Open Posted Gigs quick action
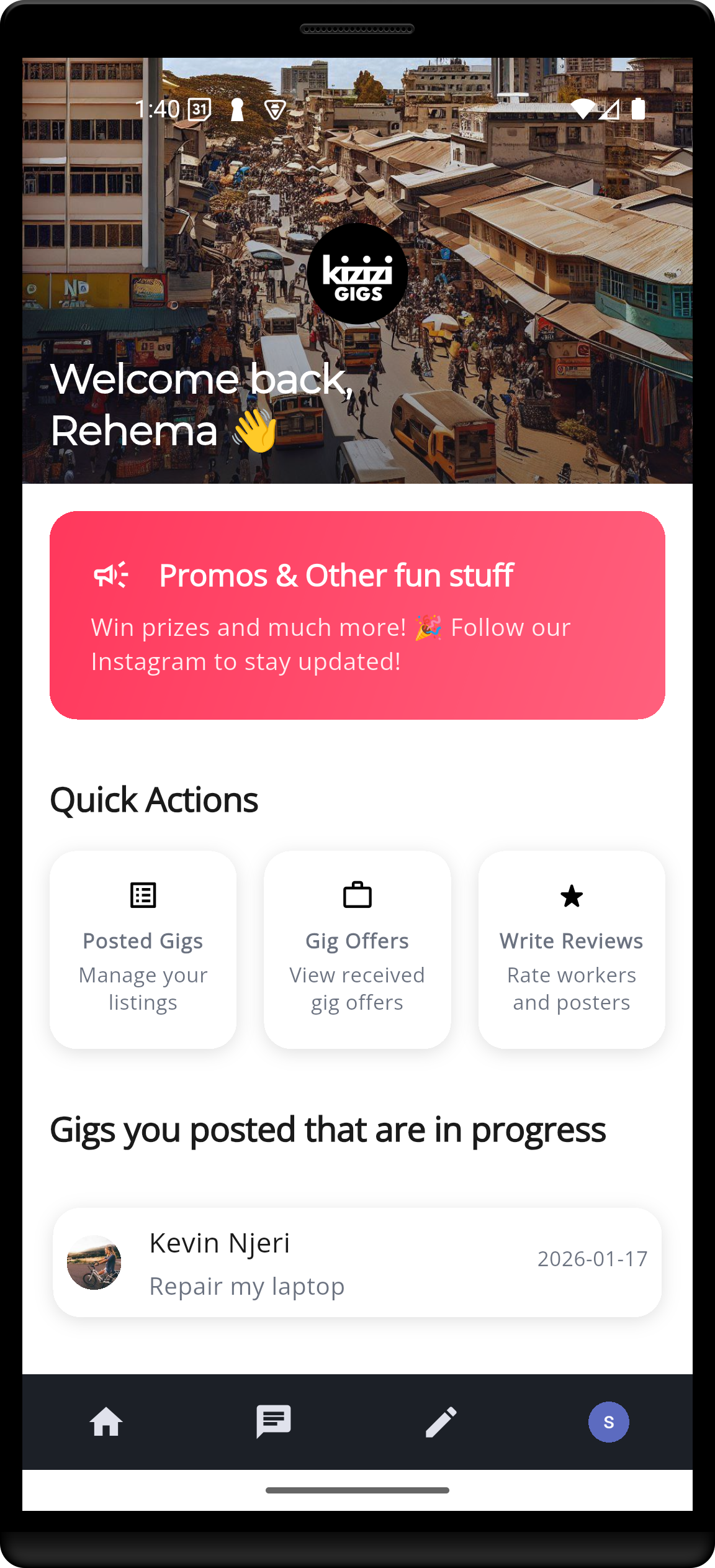The image size is (715, 1568). [143, 949]
